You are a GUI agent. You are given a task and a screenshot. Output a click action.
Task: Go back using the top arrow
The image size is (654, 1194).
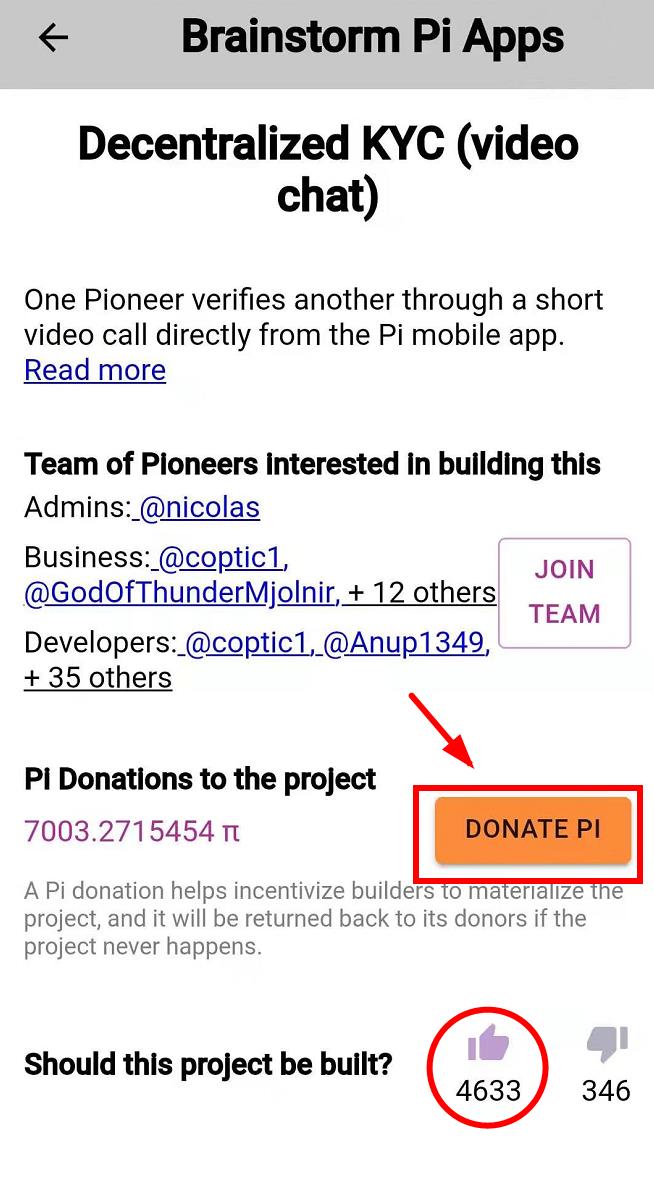pos(53,37)
